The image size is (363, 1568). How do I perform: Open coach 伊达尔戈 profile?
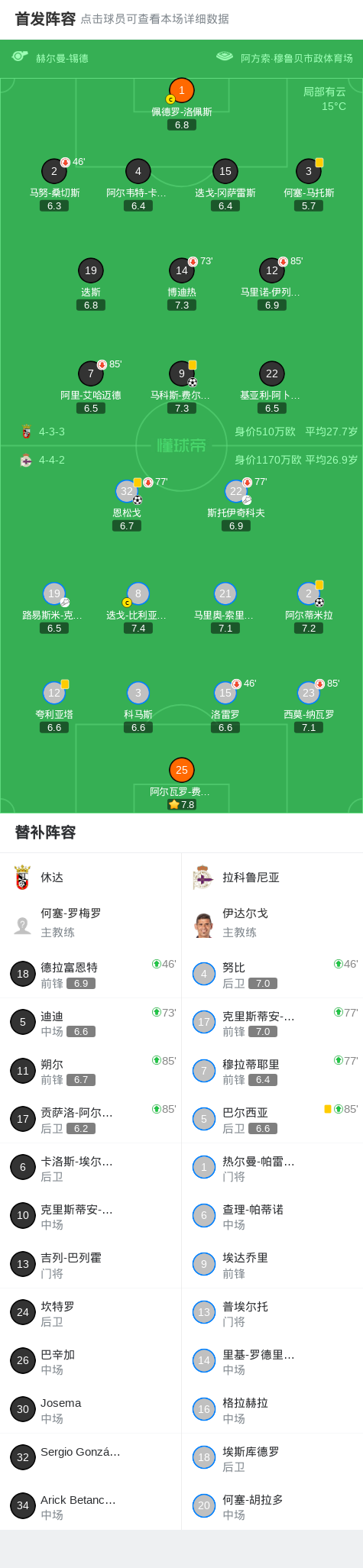click(x=272, y=923)
